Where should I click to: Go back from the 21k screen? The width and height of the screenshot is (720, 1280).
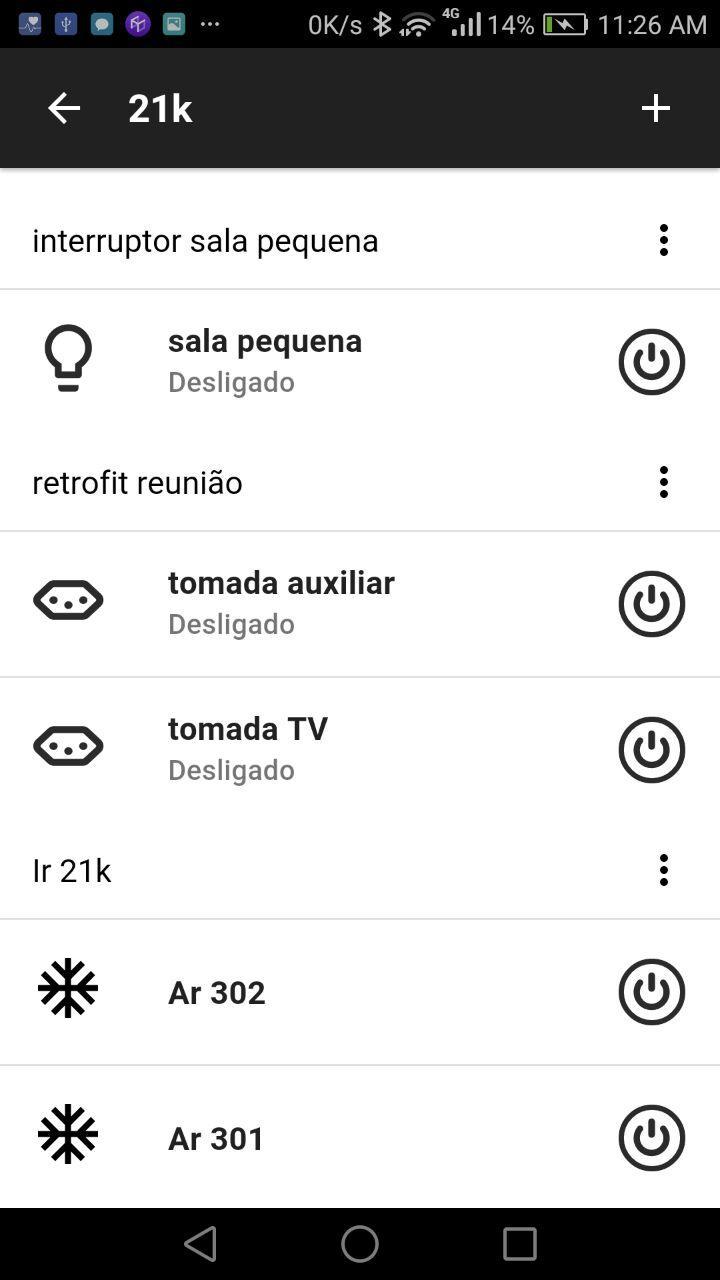(x=64, y=108)
